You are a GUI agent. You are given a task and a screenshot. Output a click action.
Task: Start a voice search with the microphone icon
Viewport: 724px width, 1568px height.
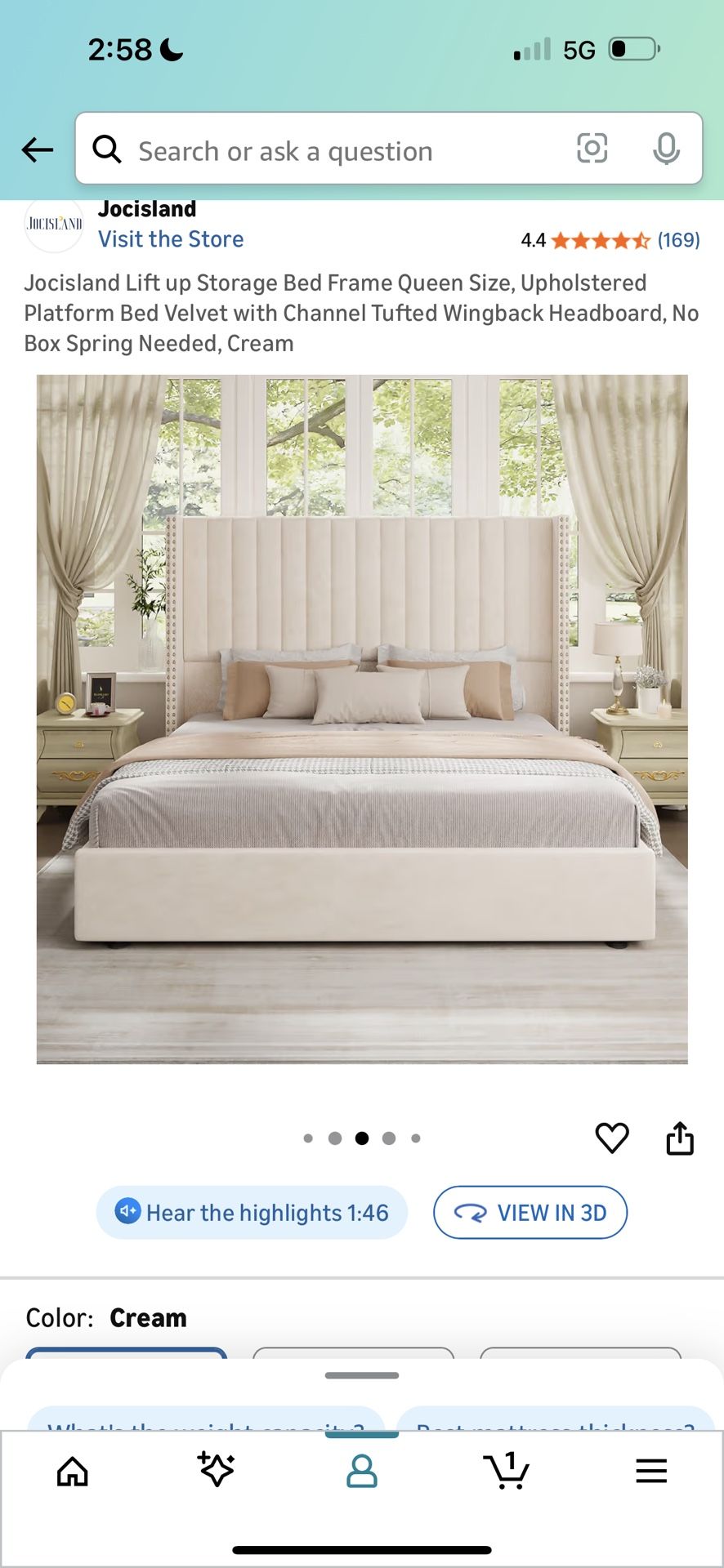(x=668, y=149)
